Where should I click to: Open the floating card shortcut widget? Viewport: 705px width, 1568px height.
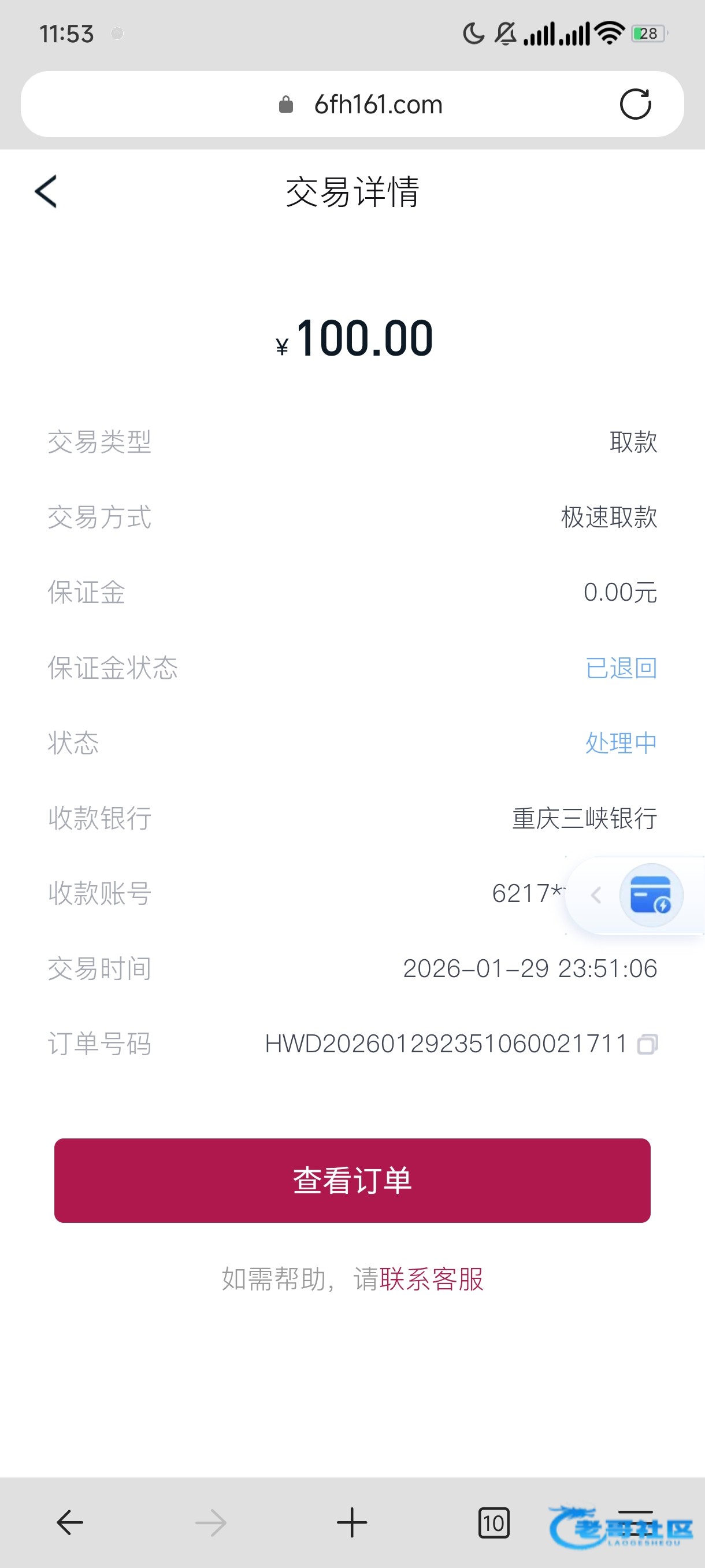[651, 896]
